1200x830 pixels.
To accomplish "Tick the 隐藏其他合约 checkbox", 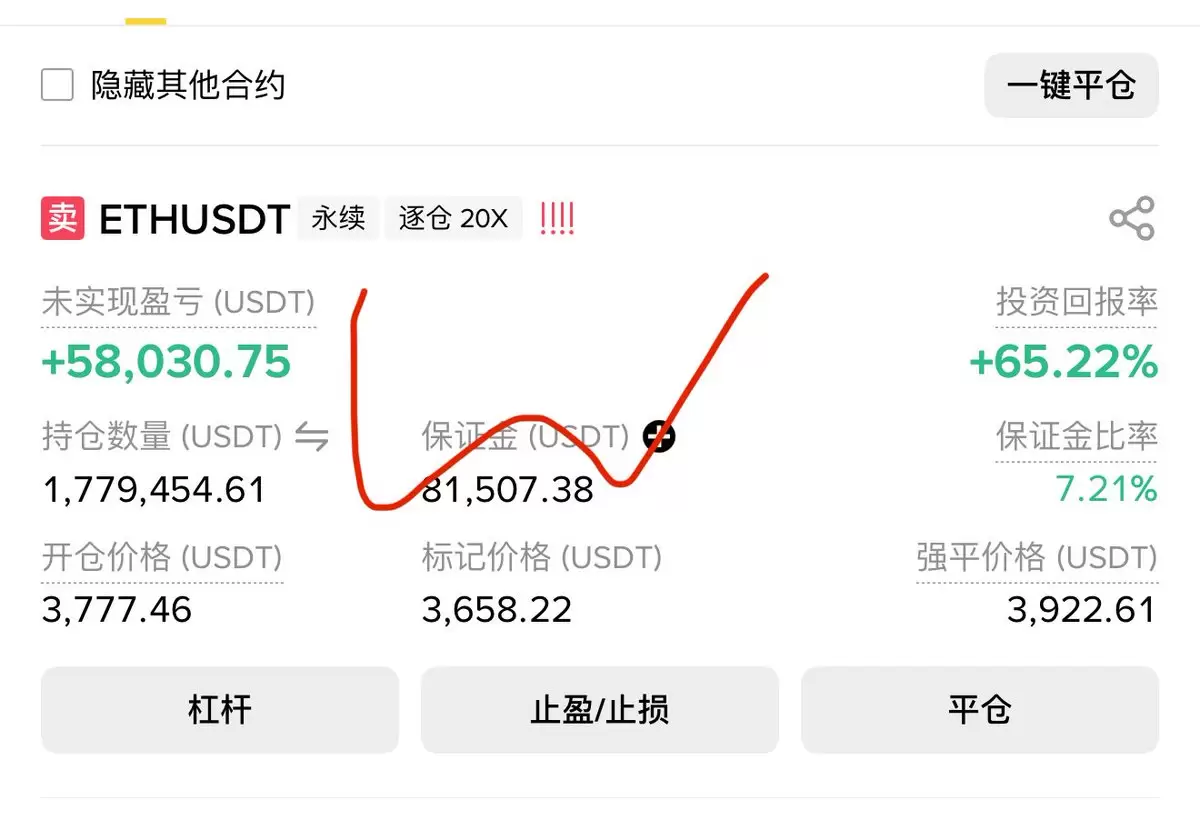I will click(57, 85).
